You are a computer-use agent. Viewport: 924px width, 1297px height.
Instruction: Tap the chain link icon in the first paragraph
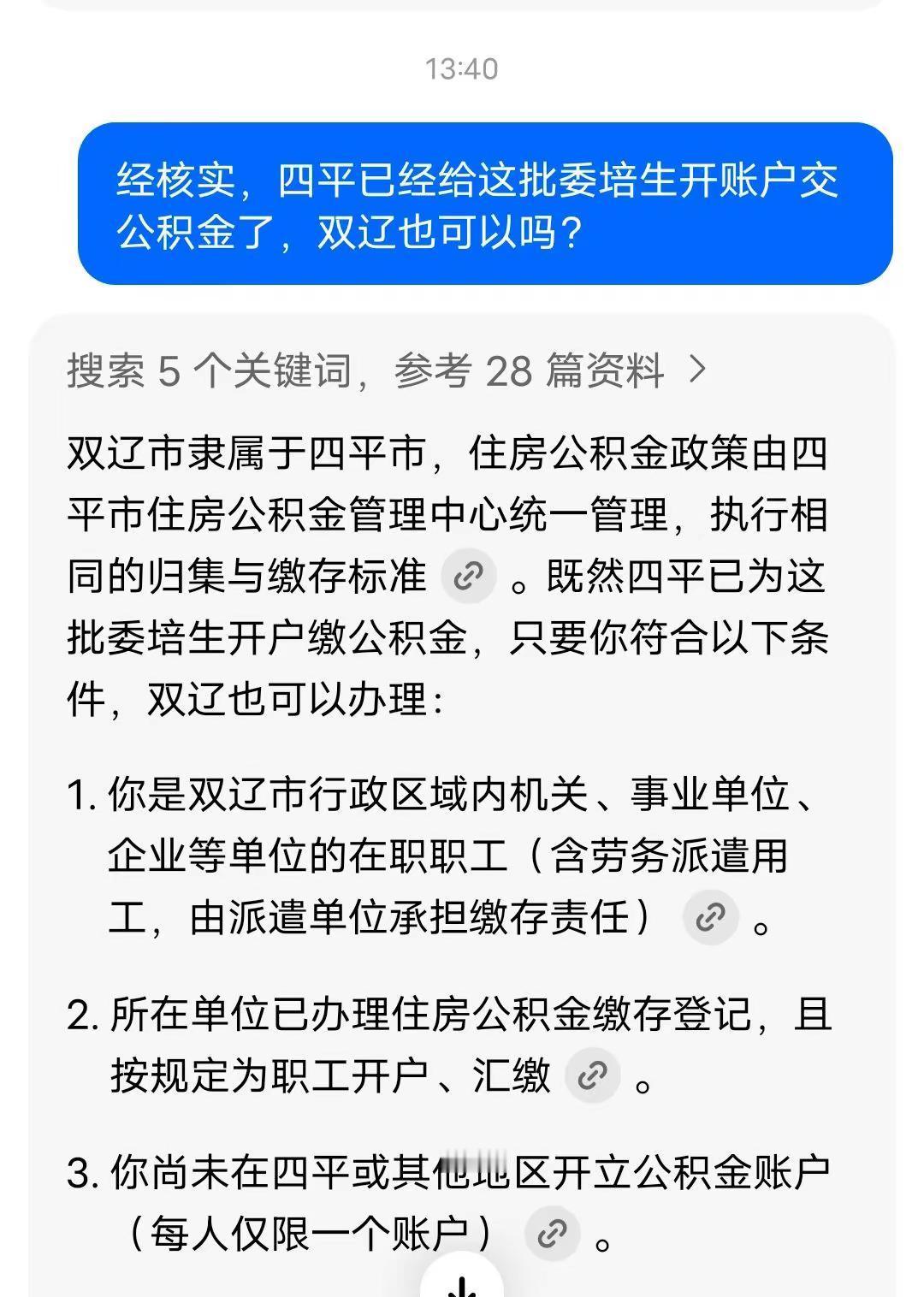coord(468,576)
